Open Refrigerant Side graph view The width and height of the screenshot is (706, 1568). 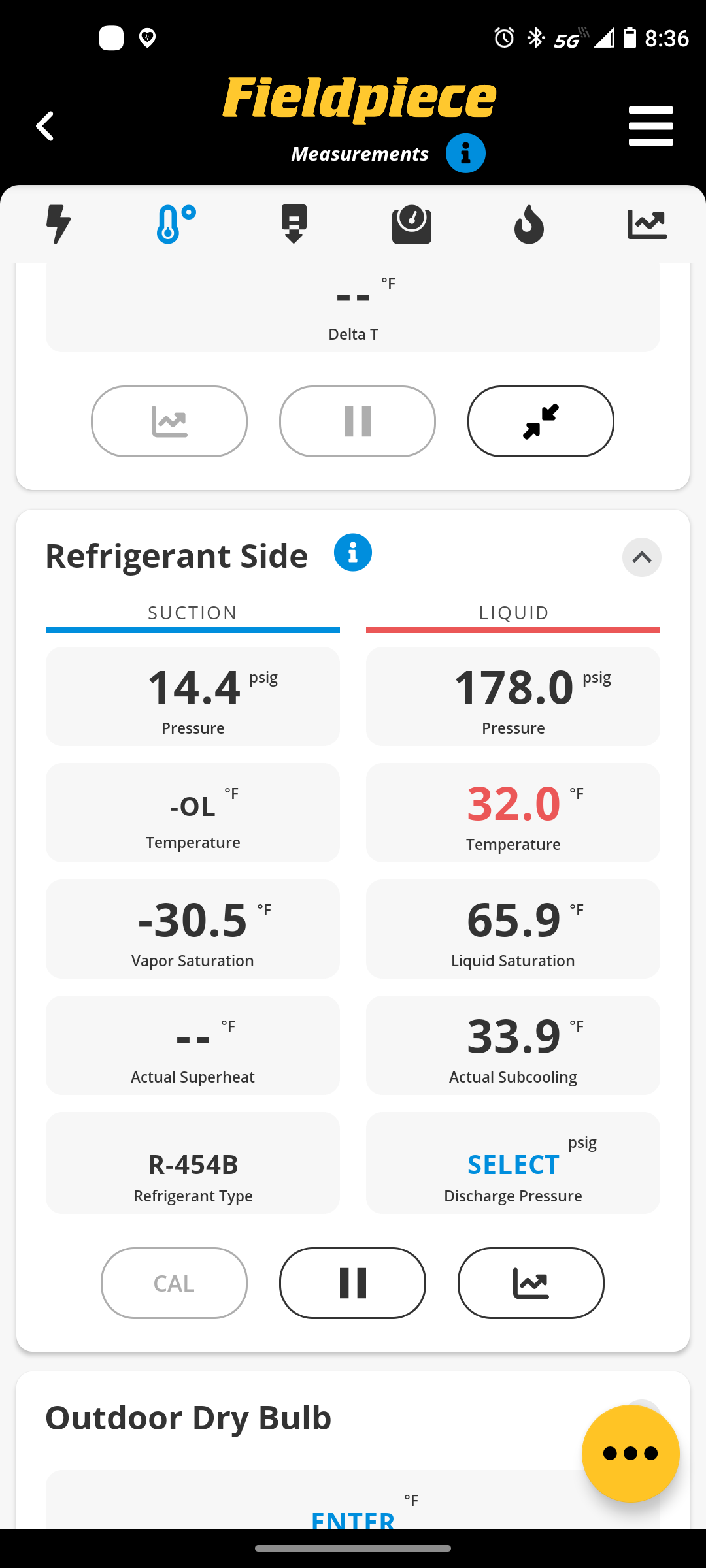530,1282
